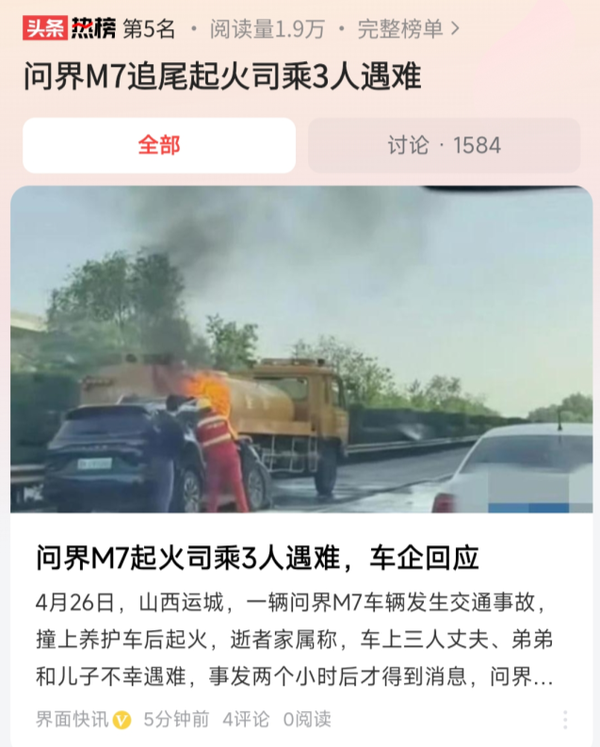The image size is (600, 747).
Task: Open the overflow menu on 界面快讯 article
Action: click(565, 720)
